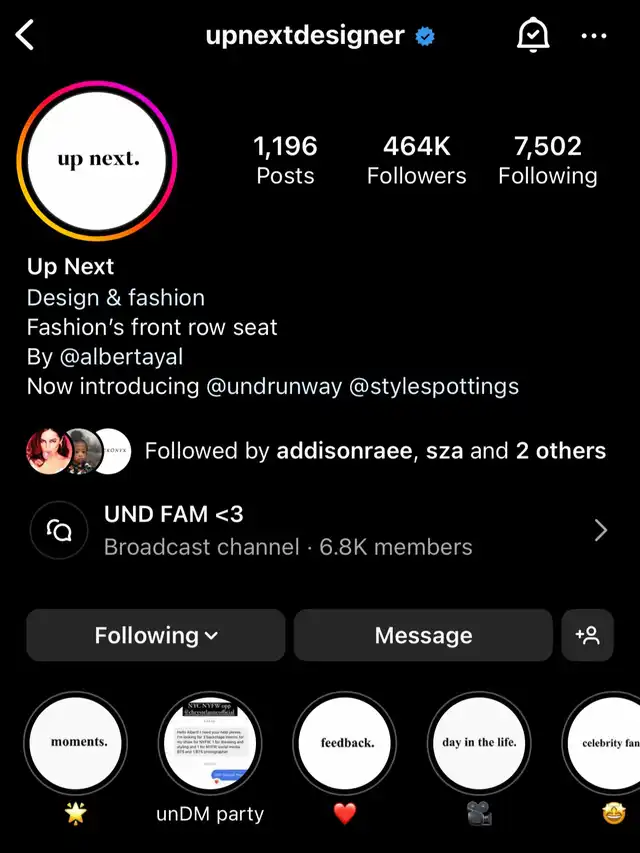640x853 pixels.
Task: Show suggested accounts with add-person button
Action: (x=587, y=635)
